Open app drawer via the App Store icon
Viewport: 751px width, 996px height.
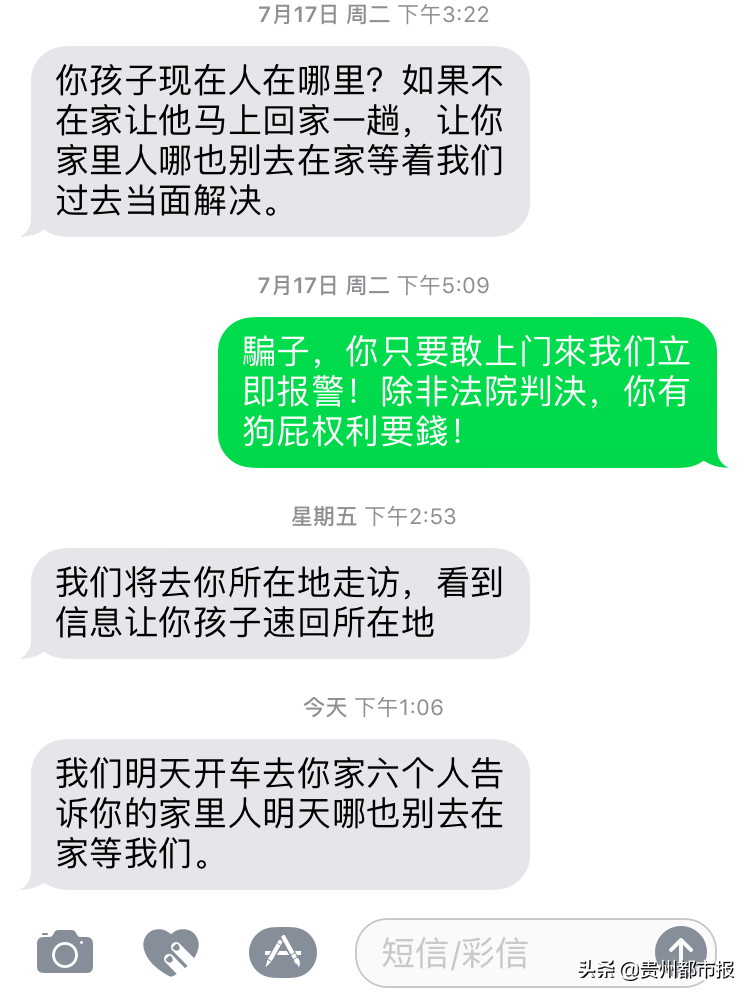point(283,953)
